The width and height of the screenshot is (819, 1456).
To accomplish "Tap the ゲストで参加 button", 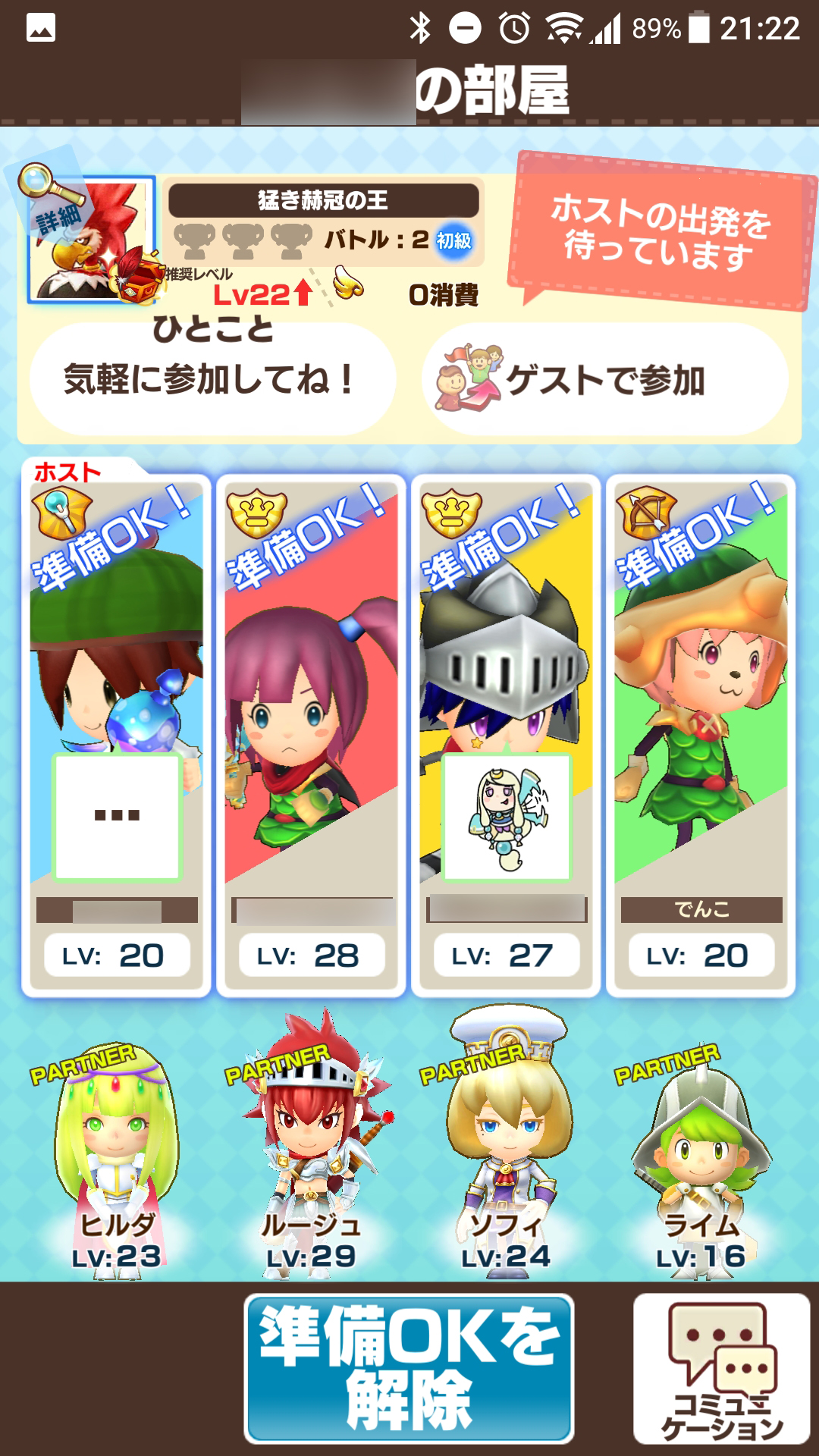I will click(x=604, y=379).
